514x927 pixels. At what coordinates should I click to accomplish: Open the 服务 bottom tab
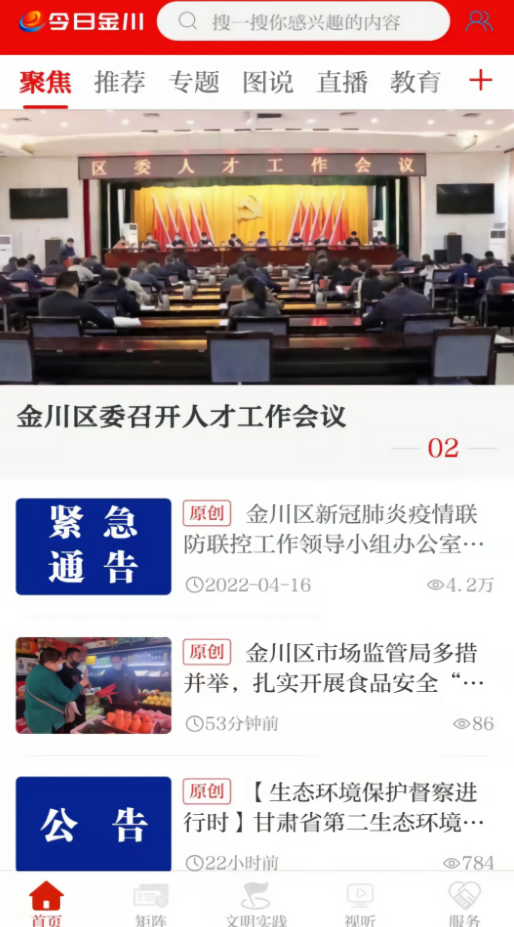[x=464, y=903]
